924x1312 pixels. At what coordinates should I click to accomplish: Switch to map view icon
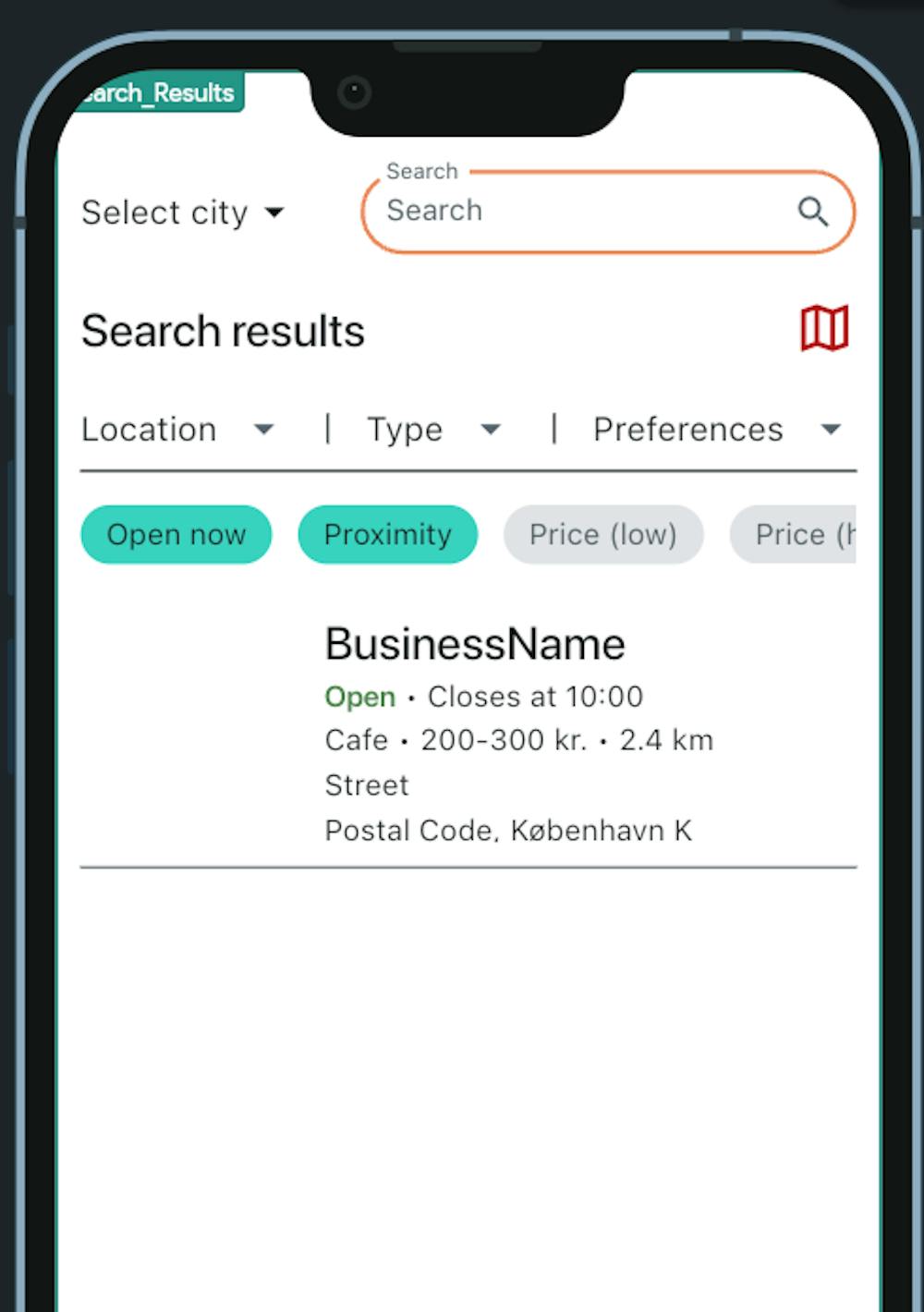(824, 329)
